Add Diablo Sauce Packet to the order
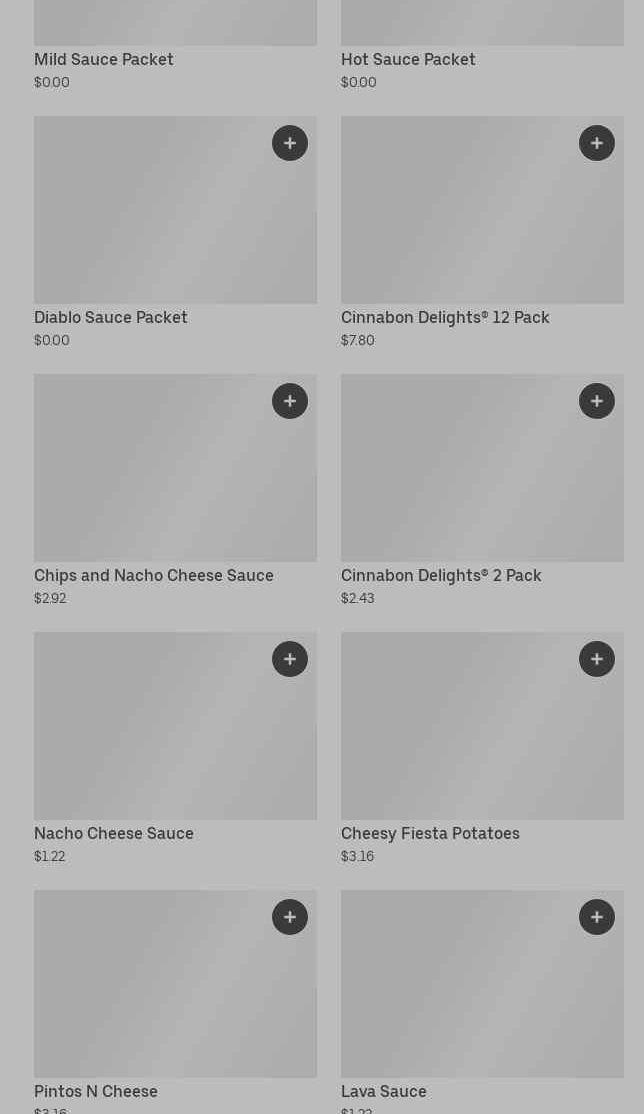This screenshot has width=644, height=1114. [x=290, y=143]
